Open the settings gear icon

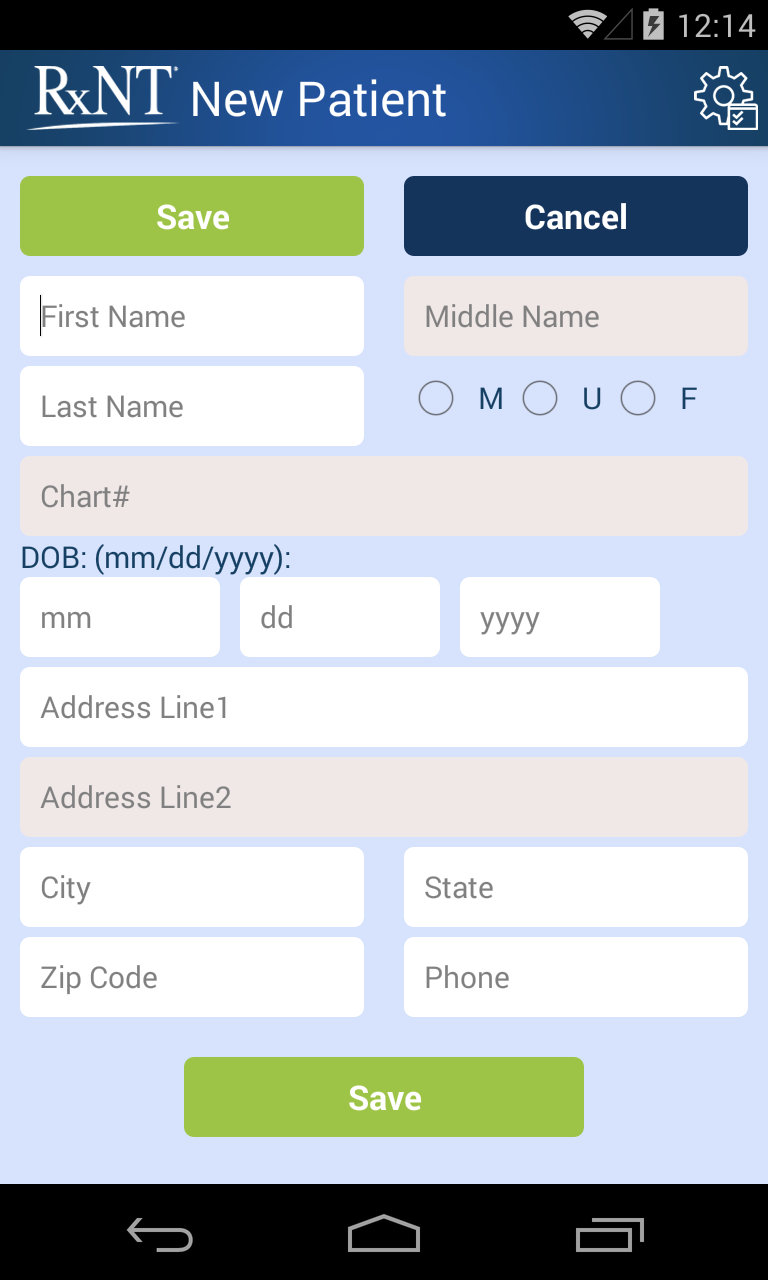click(725, 98)
